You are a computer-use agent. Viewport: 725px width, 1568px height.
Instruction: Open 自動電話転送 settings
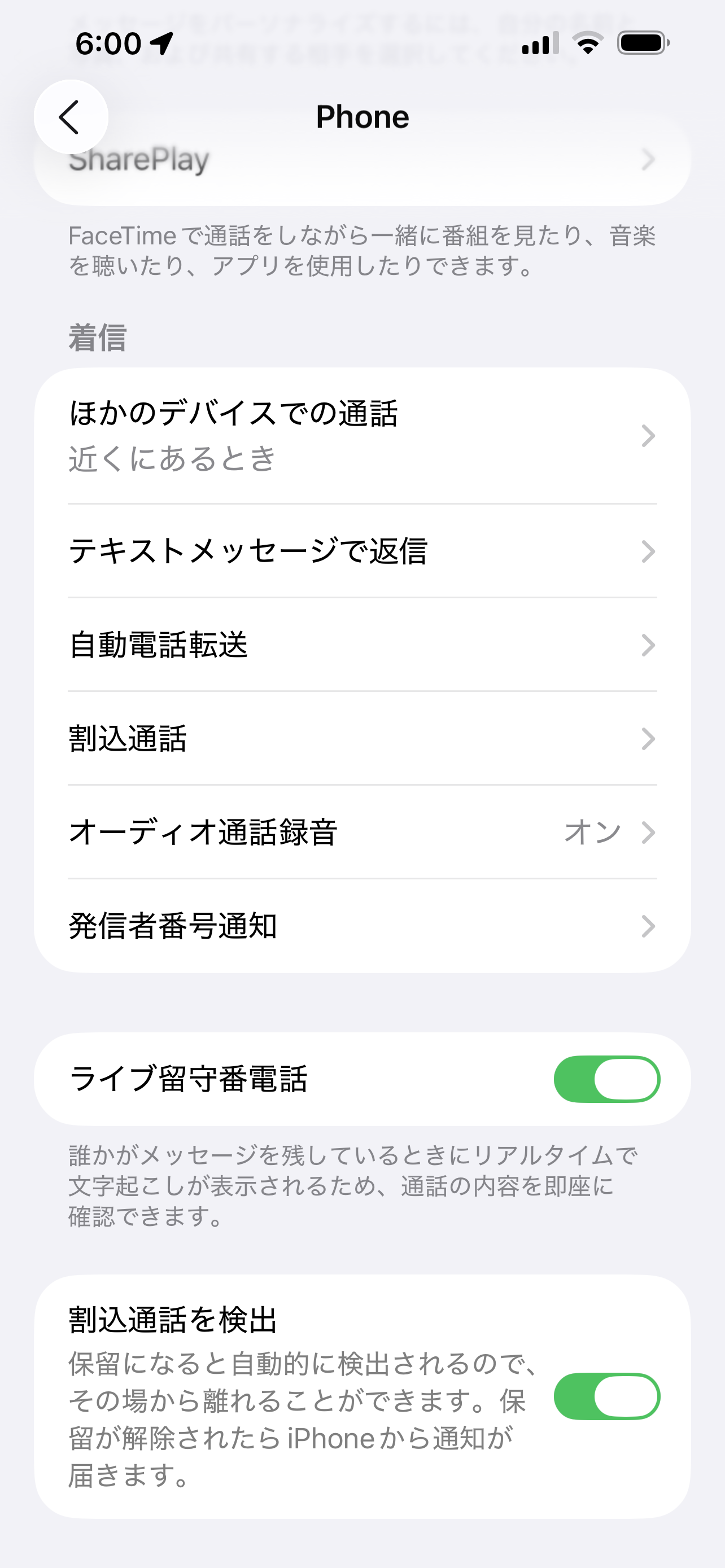tap(362, 645)
